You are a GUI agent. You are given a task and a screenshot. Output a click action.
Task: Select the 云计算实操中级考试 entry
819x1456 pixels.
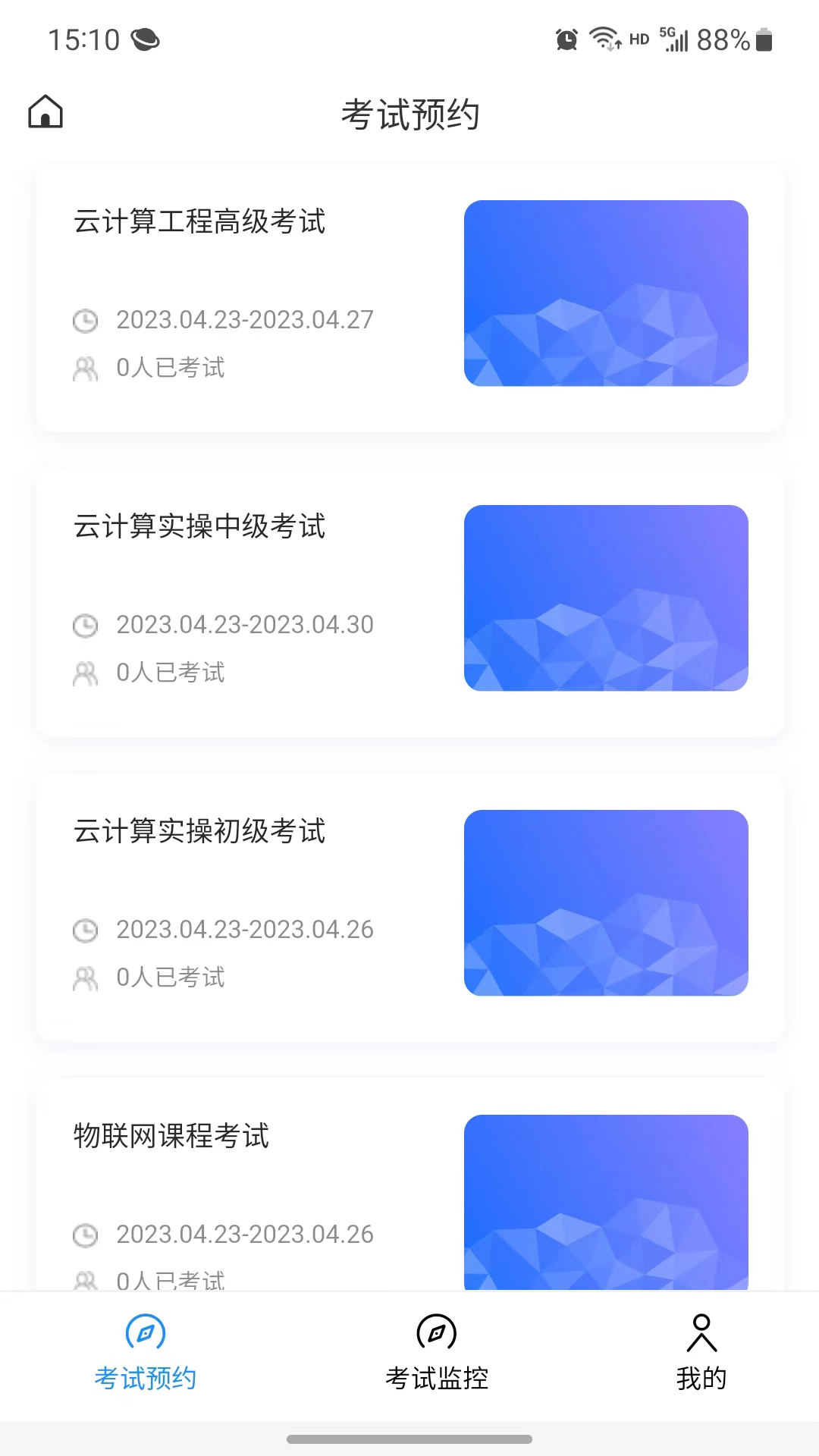[x=409, y=601]
